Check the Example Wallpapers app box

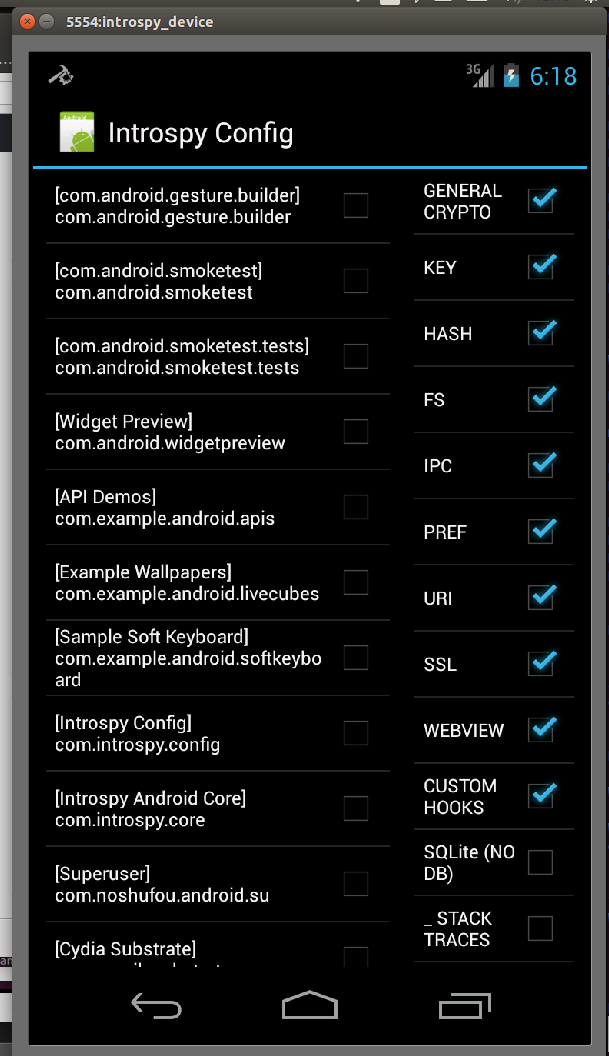coord(355,582)
